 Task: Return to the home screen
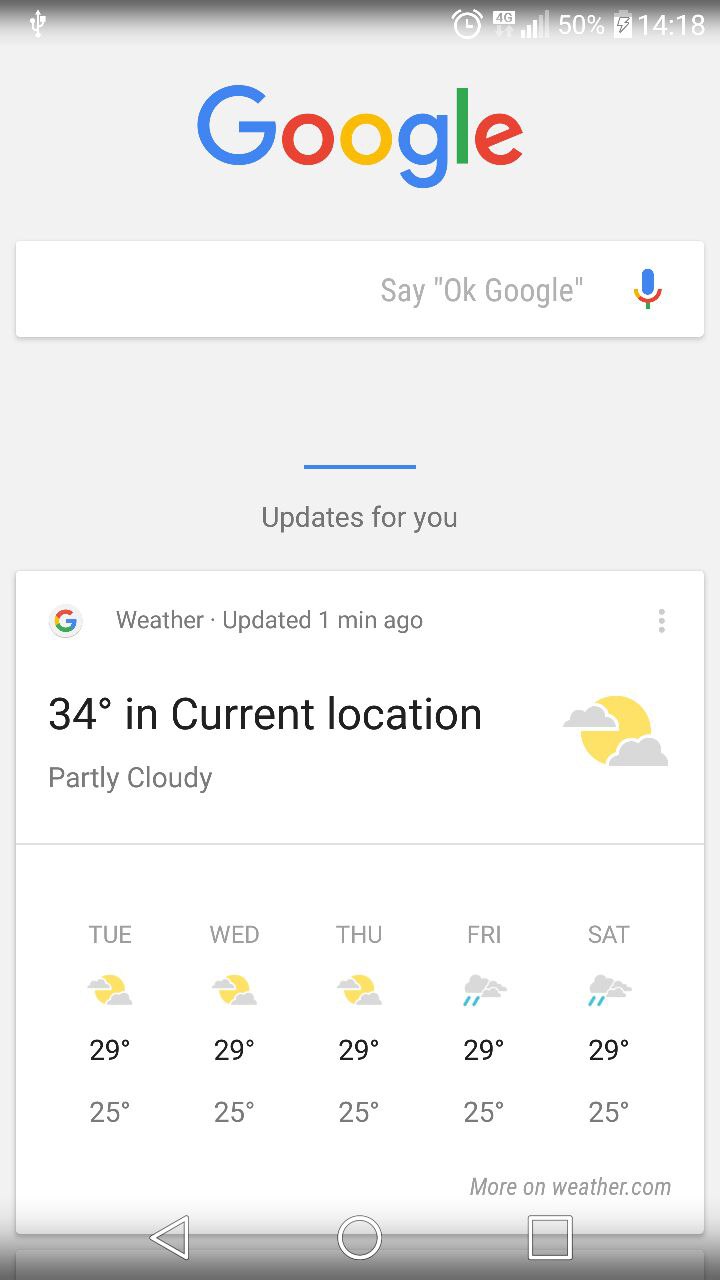point(360,1237)
